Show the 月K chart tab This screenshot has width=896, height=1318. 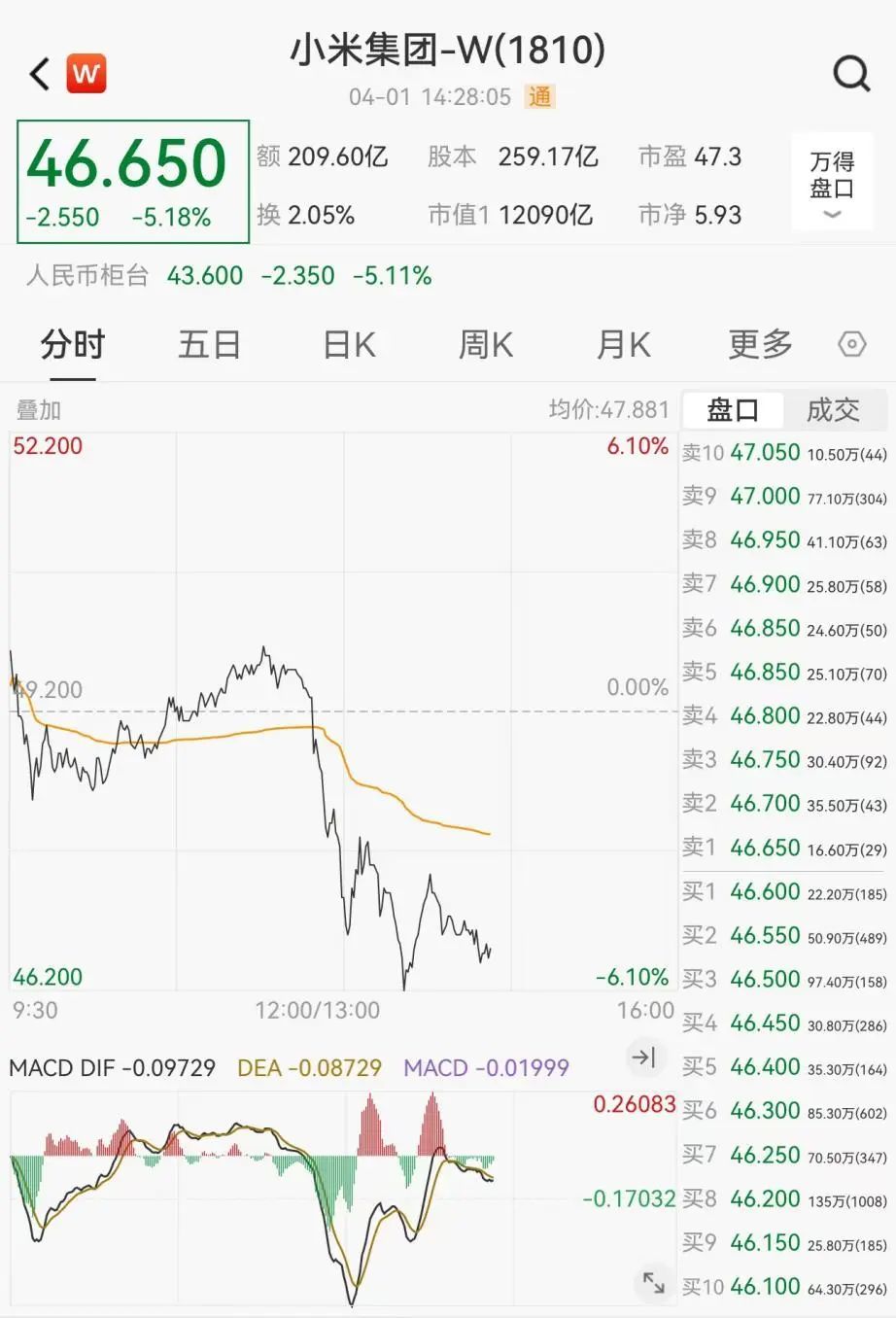[623, 345]
